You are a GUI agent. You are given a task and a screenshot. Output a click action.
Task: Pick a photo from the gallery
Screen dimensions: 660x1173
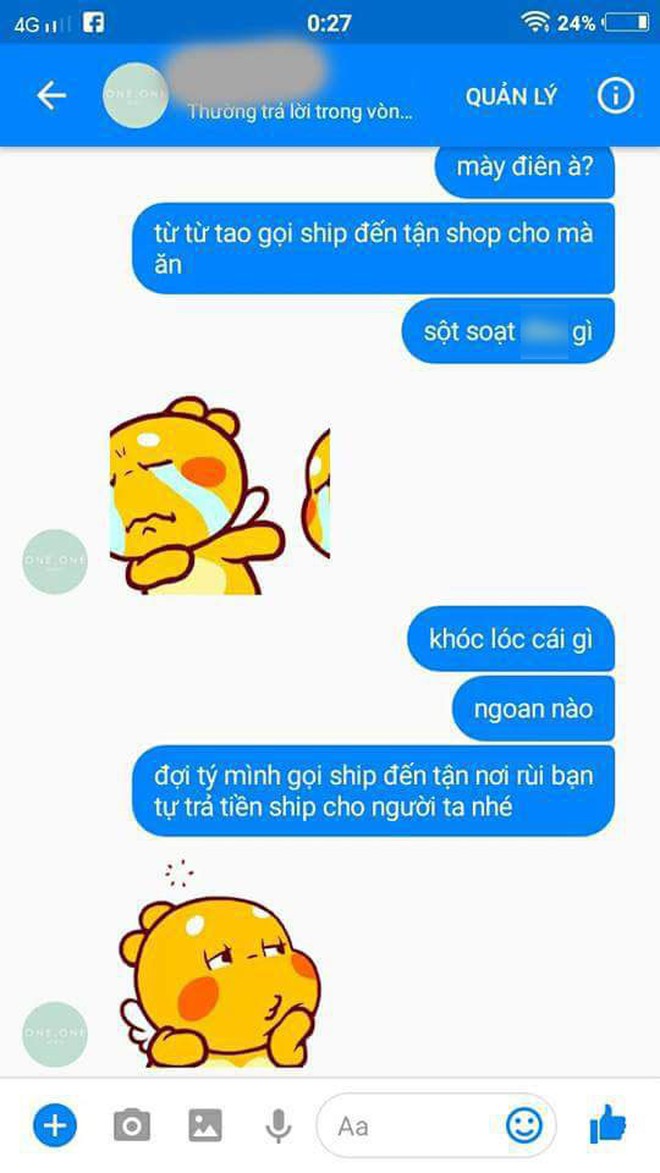pos(205,1125)
